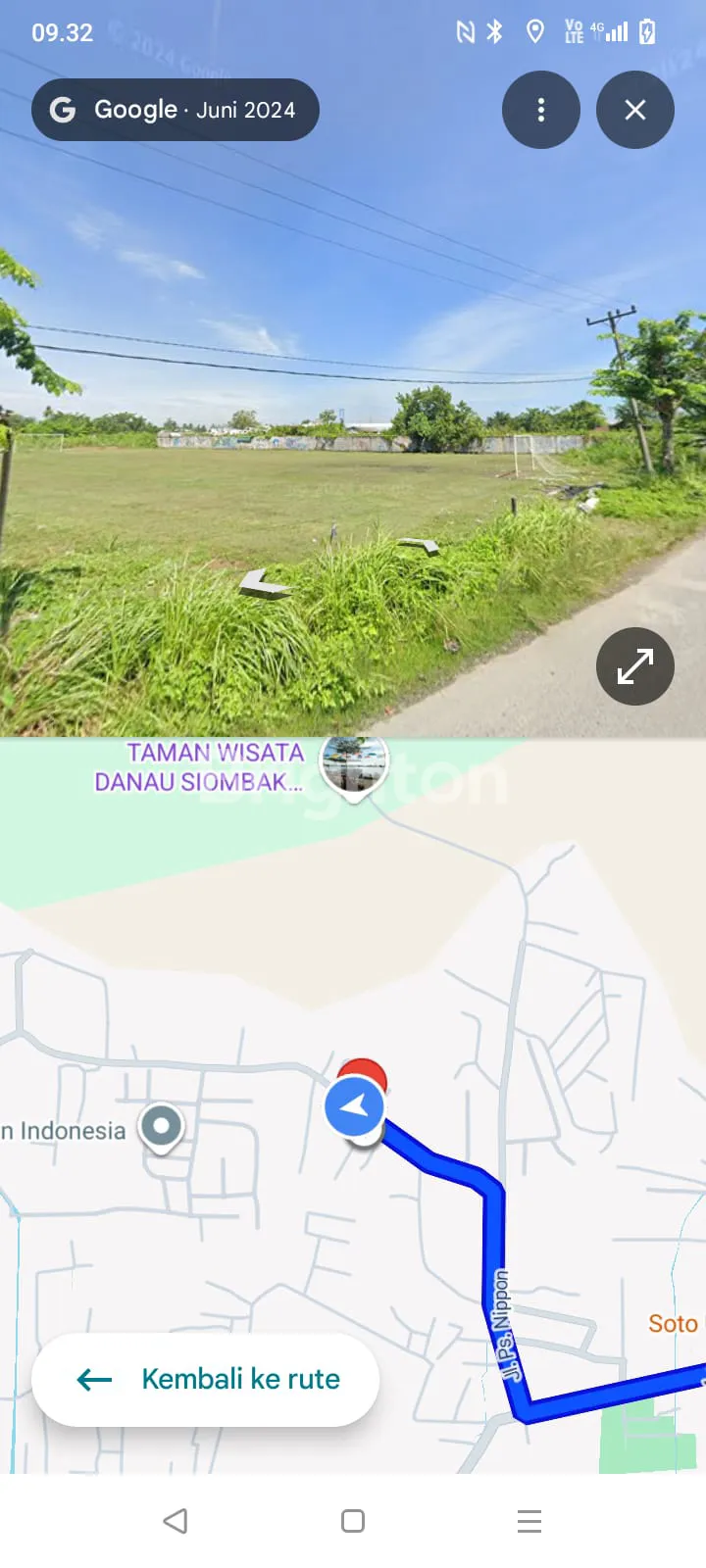Expand Street View to full screen
The width and height of the screenshot is (706, 1568).
pos(634,666)
